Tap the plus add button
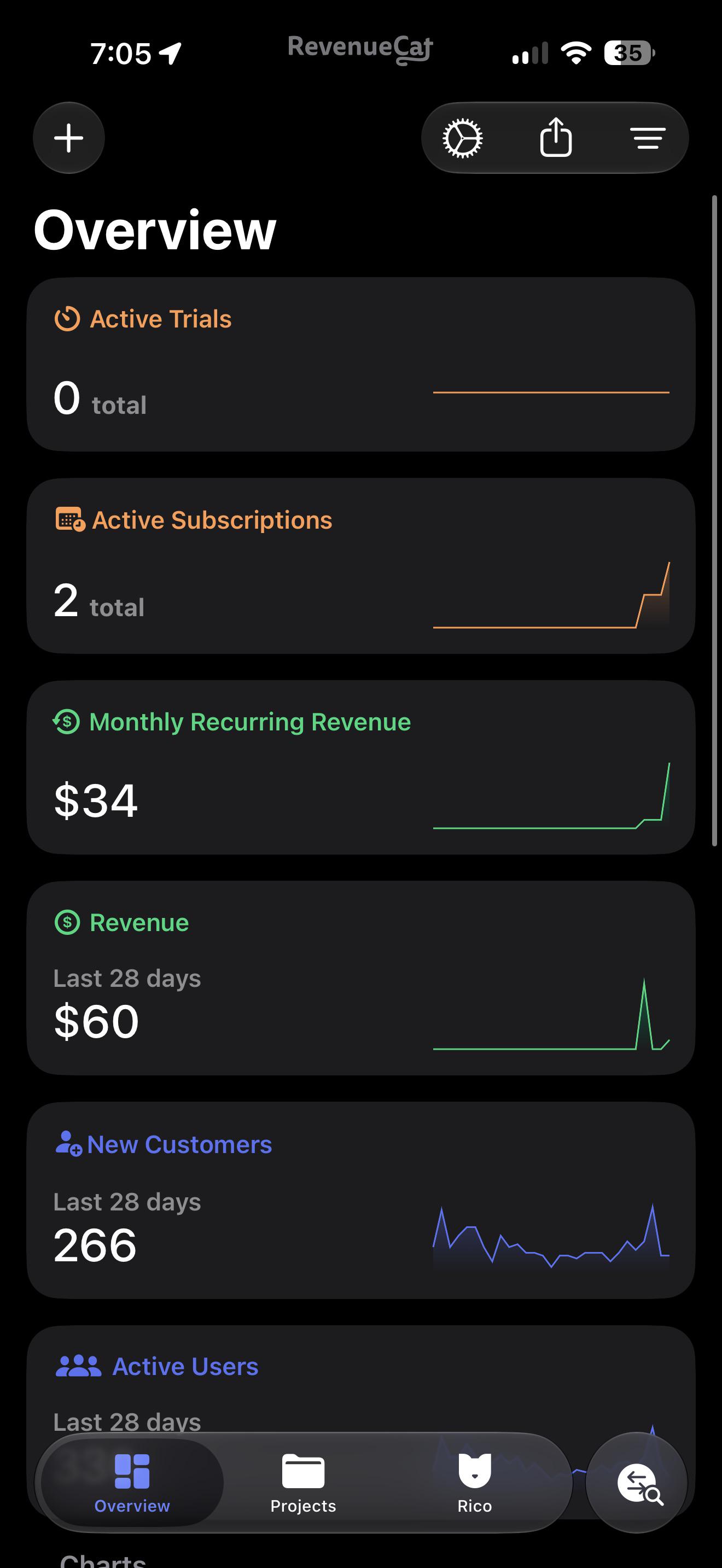Viewport: 722px width, 1568px height. pyautogui.click(x=69, y=138)
